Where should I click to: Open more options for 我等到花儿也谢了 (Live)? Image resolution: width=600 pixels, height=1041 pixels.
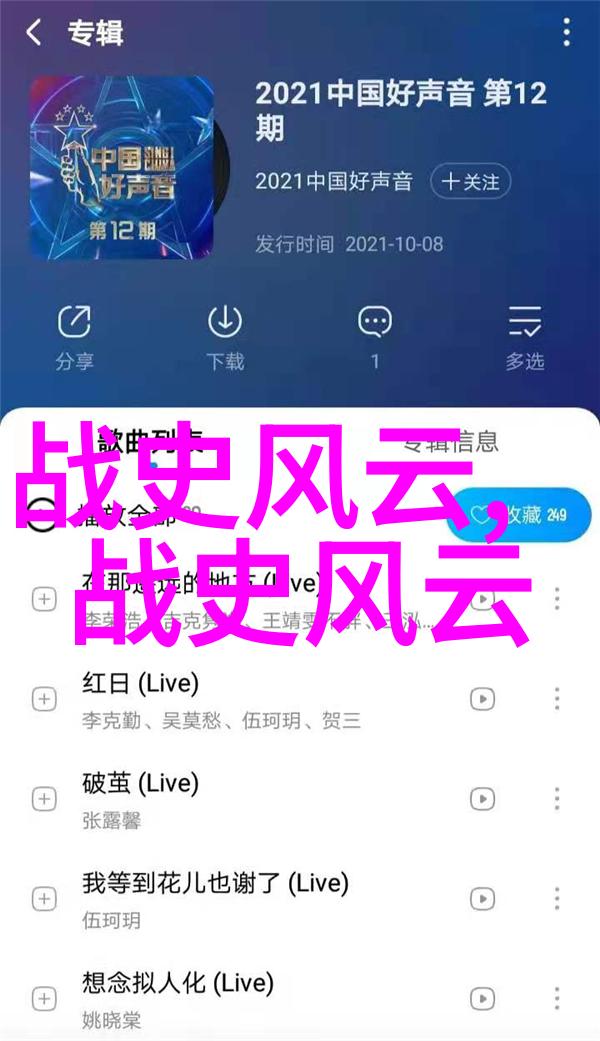click(557, 898)
